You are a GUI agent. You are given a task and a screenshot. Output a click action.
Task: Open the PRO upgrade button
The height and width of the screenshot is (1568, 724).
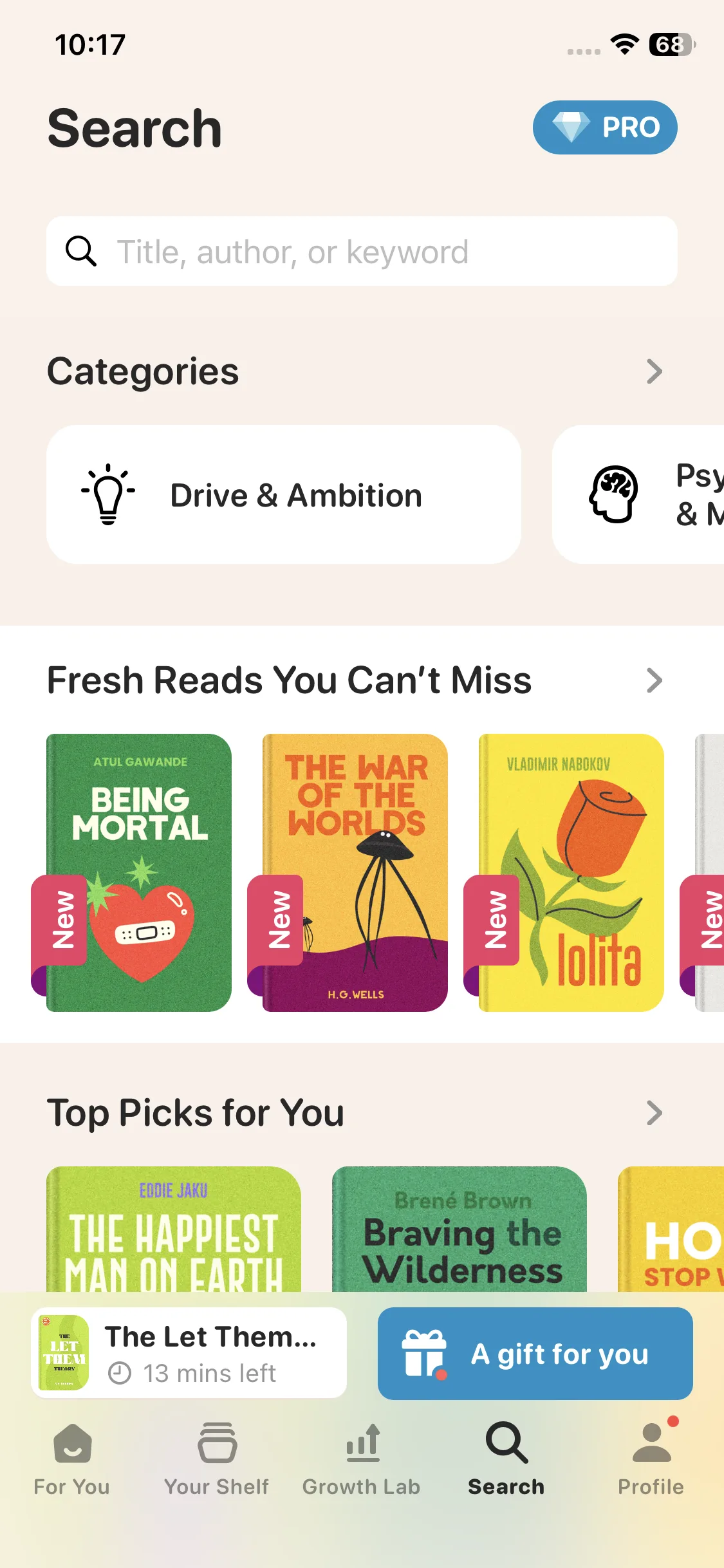[x=604, y=127]
